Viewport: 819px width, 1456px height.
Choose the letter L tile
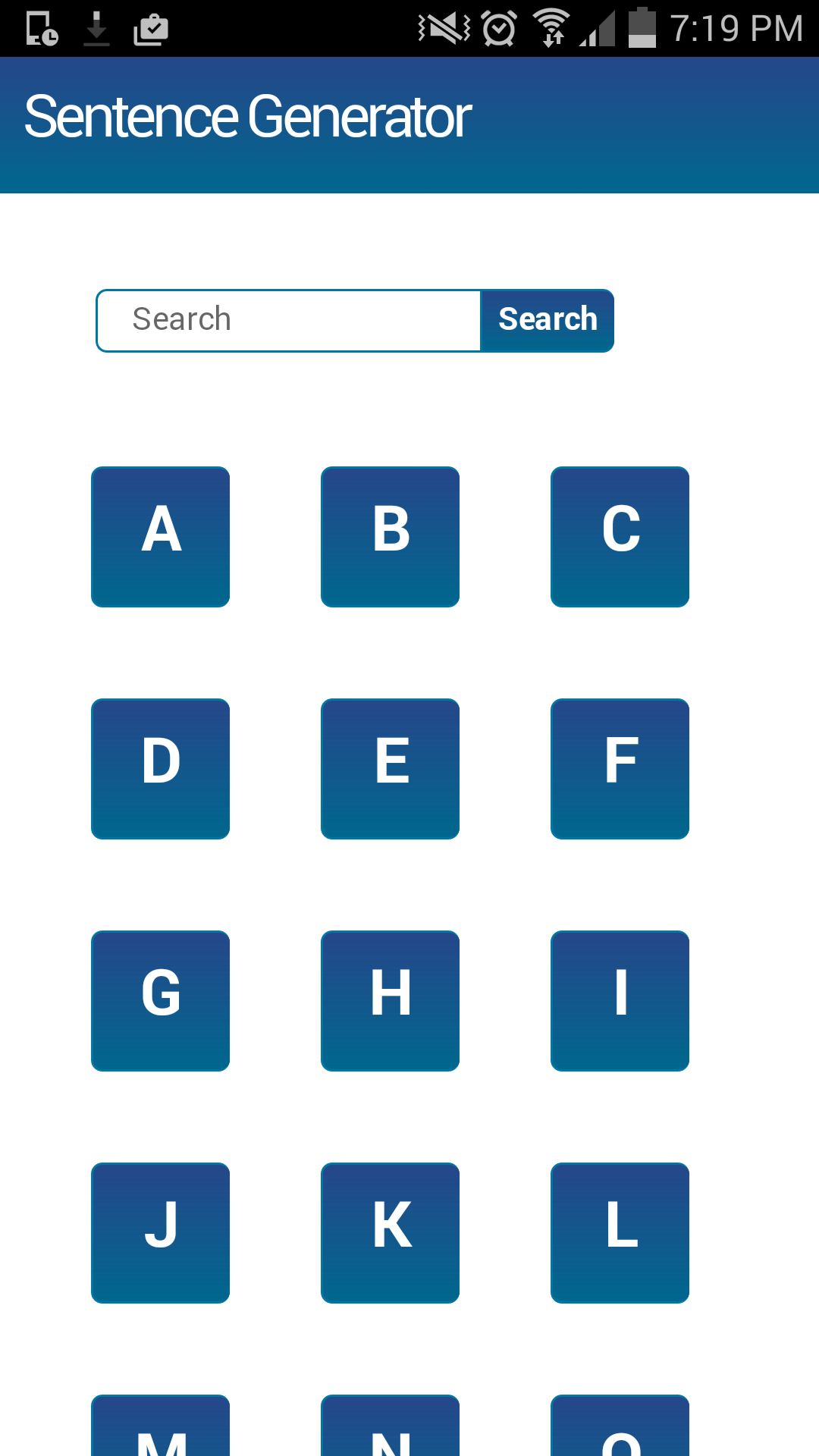tap(620, 1232)
